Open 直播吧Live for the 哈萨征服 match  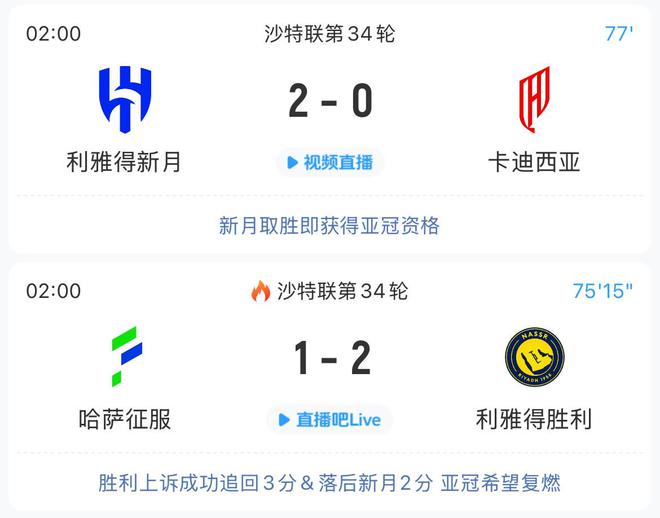(329, 420)
